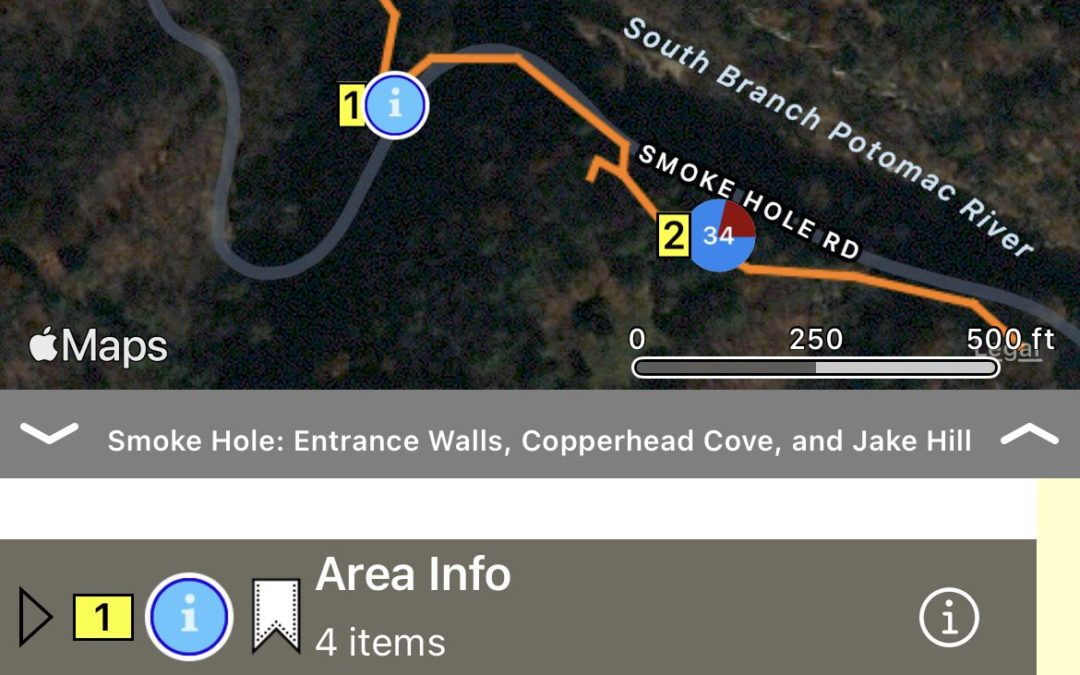
Task: Tap the info marker 1 on map
Action: tap(395, 105)
